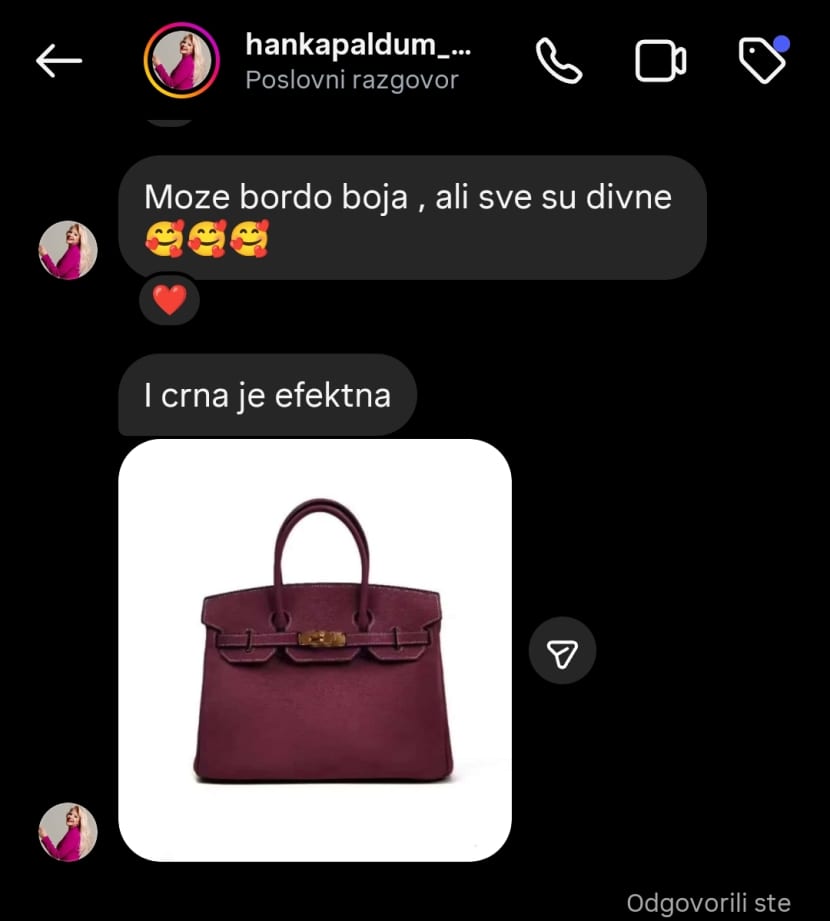
Task: Start a voice call
Action: [x=558, y=62]
